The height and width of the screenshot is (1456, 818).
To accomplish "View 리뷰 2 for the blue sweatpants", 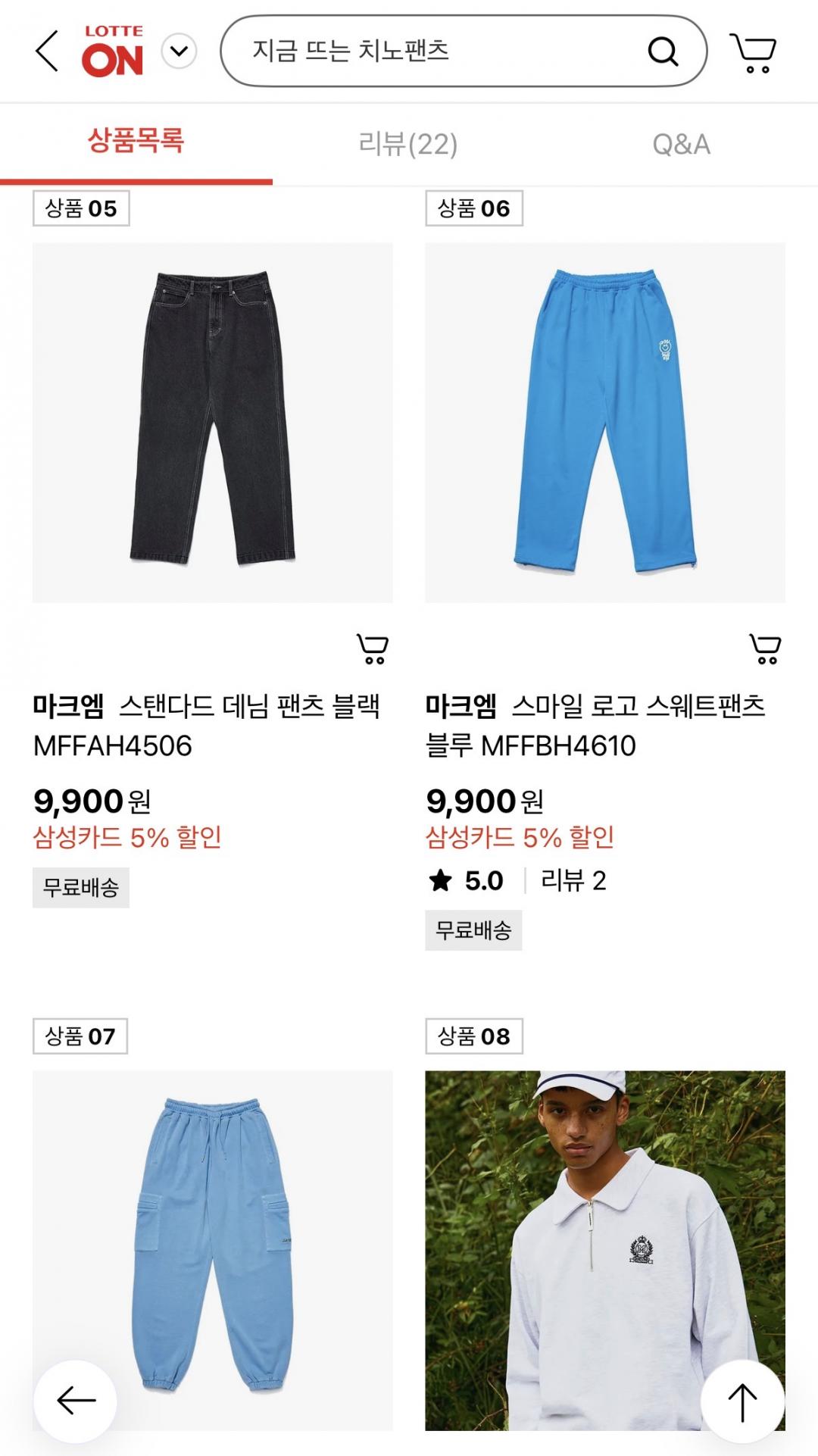I will coord(573,880).
